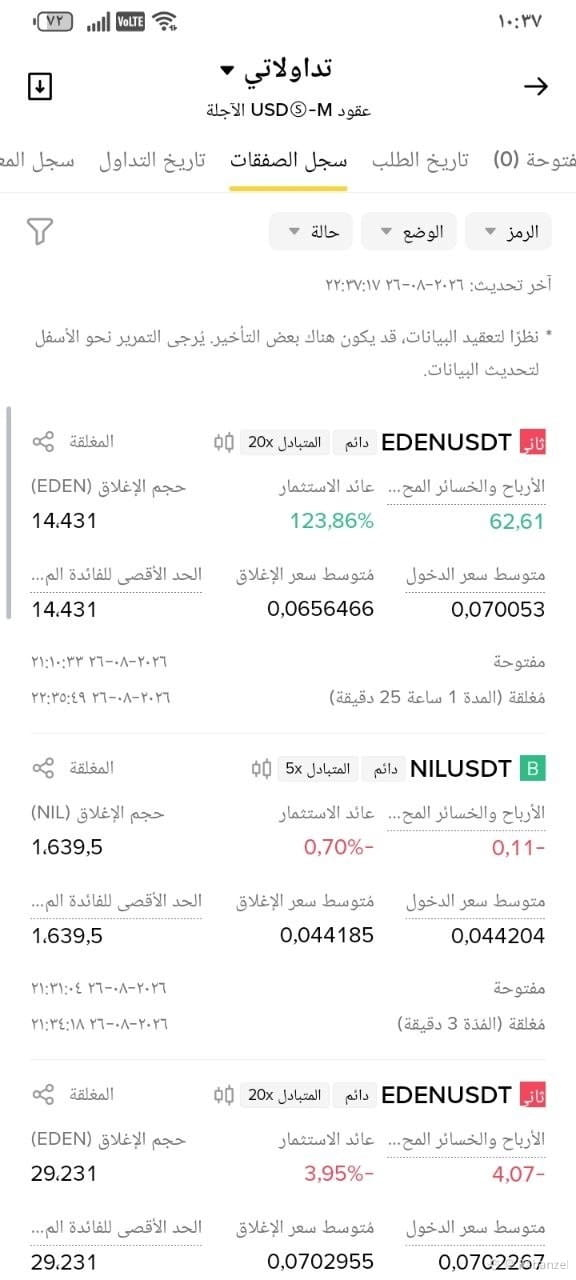This screenshot has width=576, height=1280.
Task: Open the الوضع mode filter dropdown
Action: coord(408,232)
